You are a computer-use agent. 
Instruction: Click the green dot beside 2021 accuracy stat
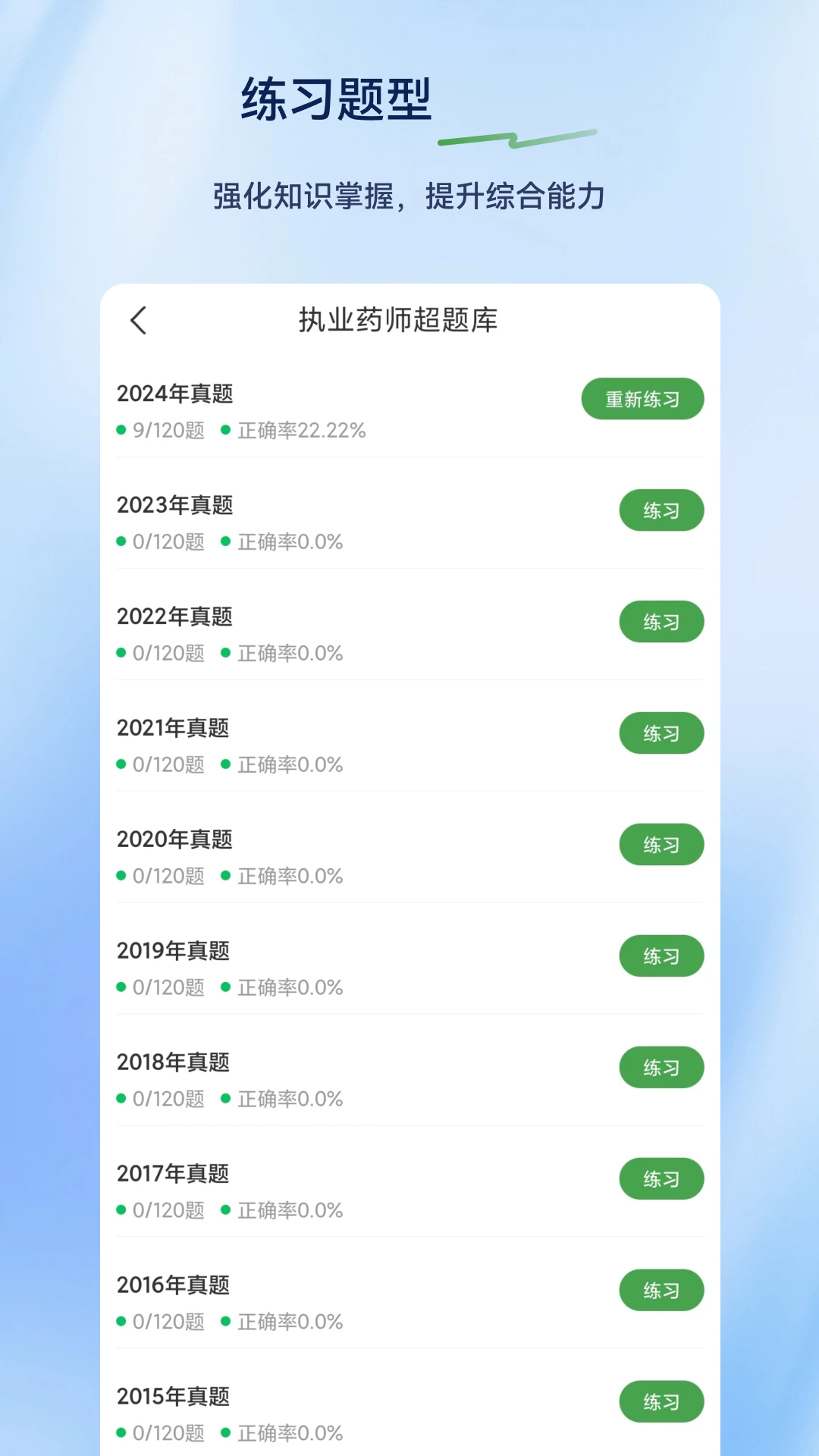[x=225, y=765]
